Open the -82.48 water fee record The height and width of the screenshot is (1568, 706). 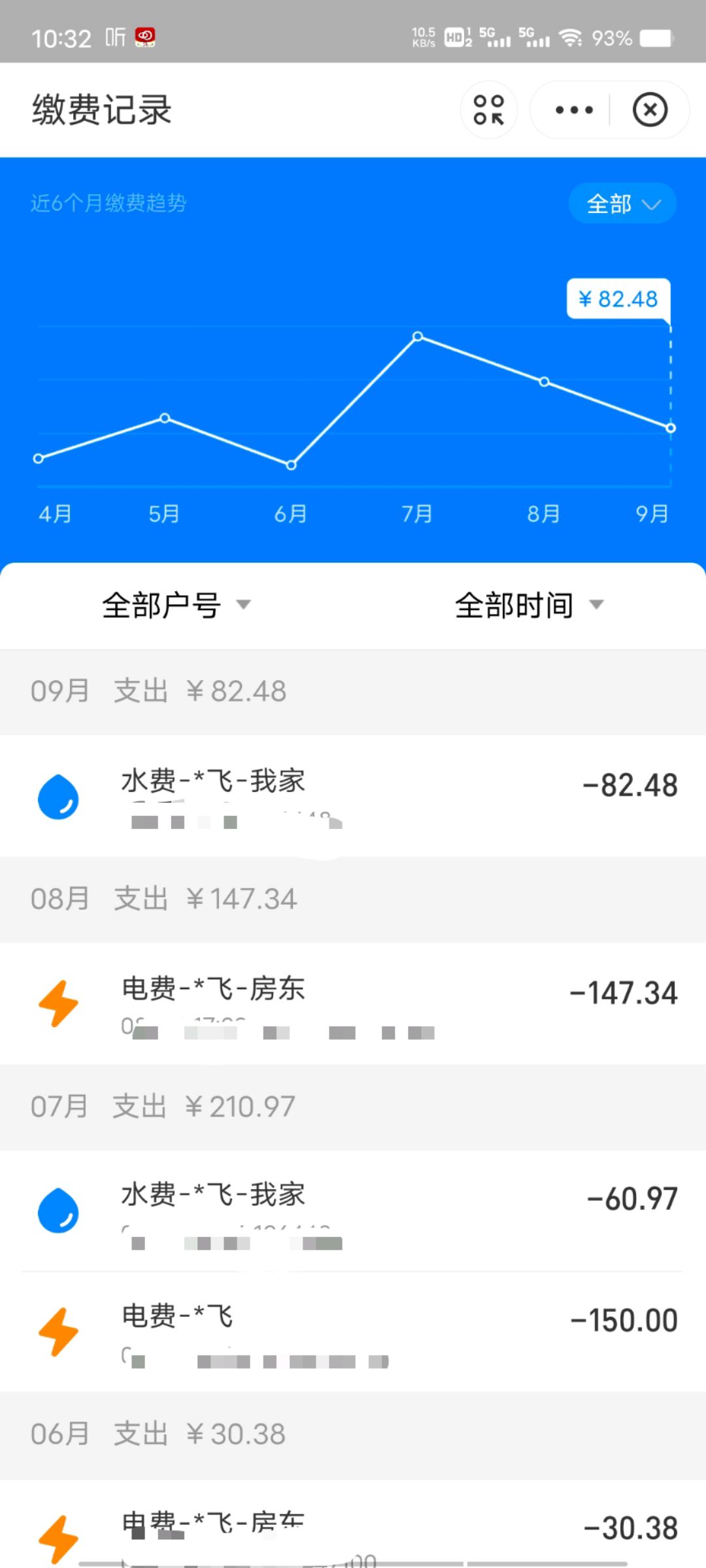tap(353, 796)
